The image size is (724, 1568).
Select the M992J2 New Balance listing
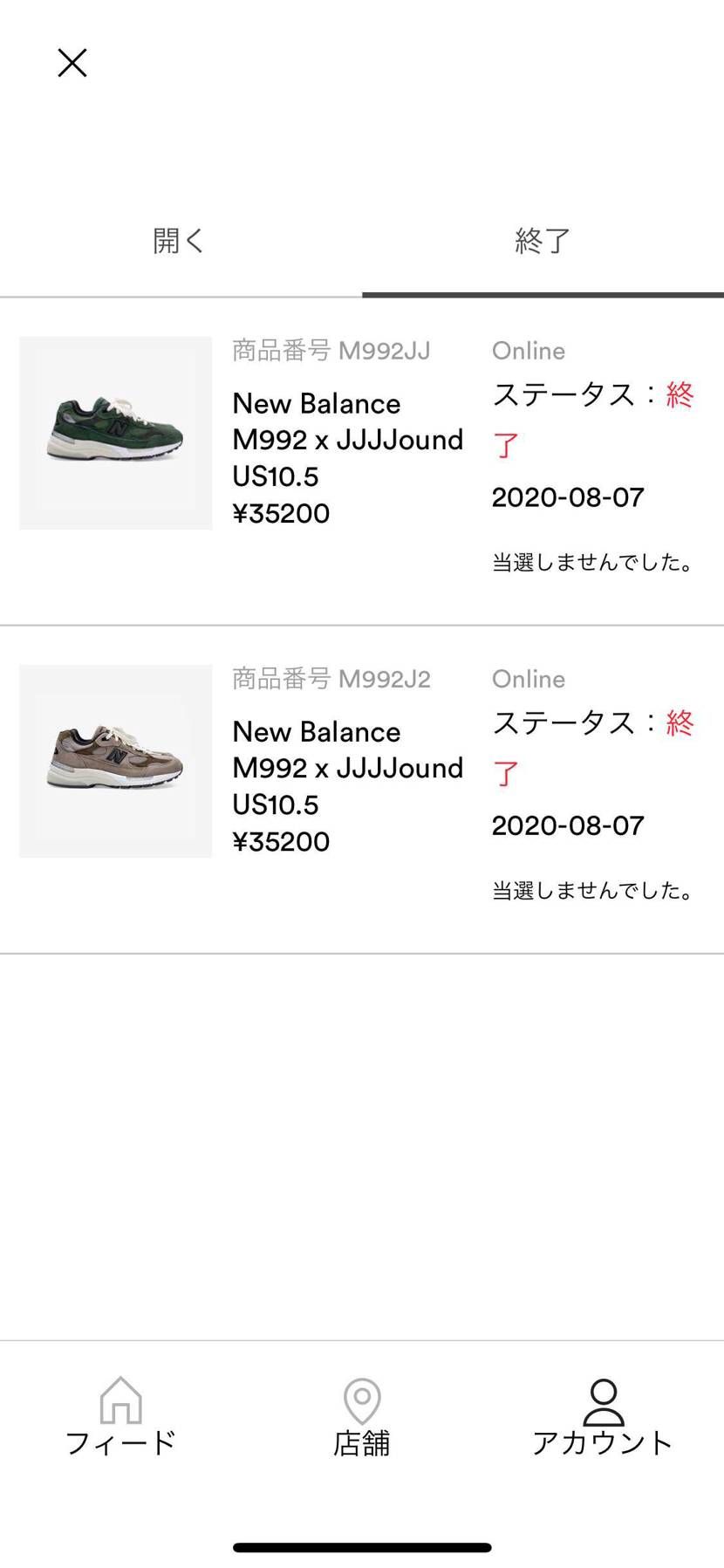[347, 768]
